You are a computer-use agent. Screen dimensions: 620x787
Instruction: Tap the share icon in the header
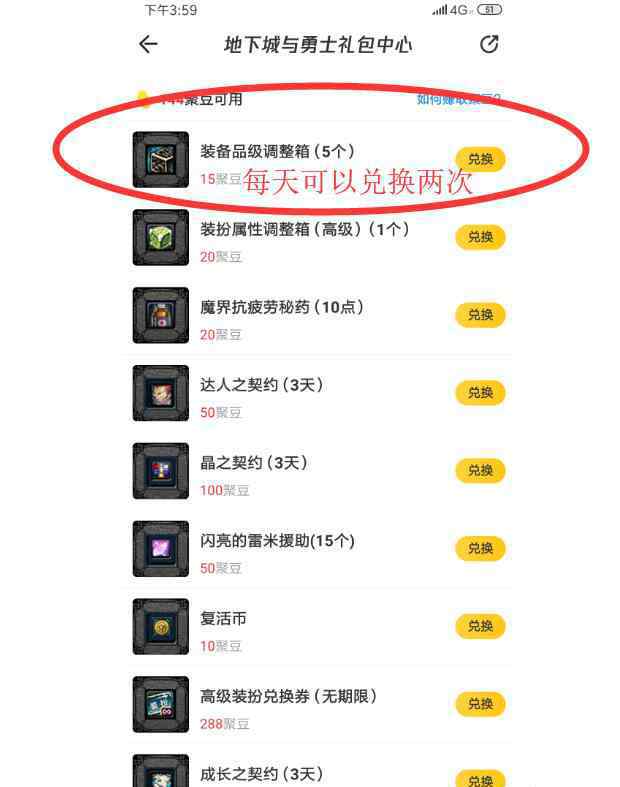[x=489, y=44]
